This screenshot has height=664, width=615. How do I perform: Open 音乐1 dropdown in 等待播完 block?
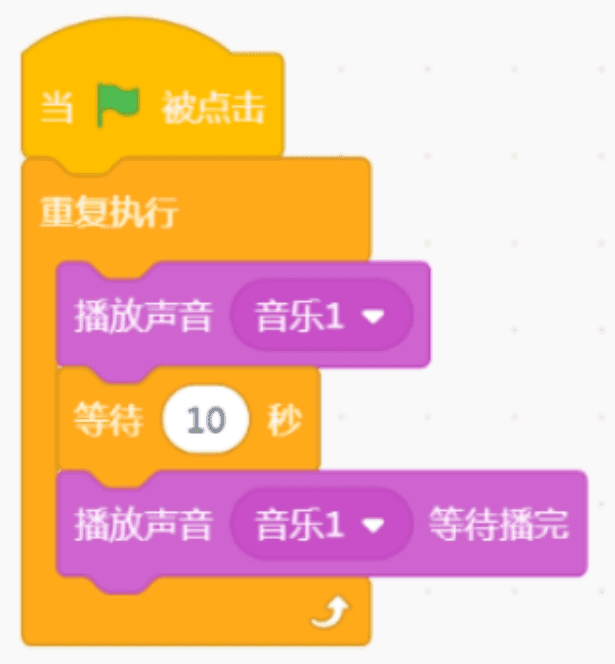(322, 524)
